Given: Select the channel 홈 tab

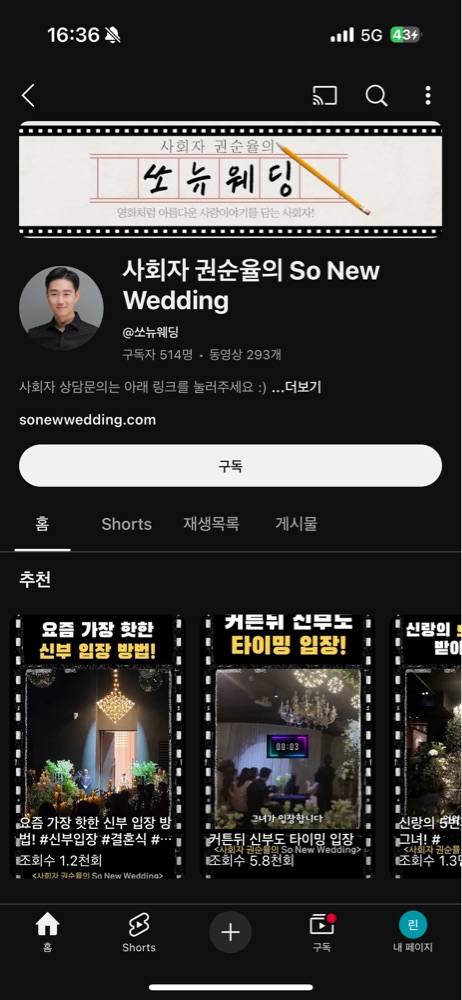Looking at the screenshot, I should point(42,524).
